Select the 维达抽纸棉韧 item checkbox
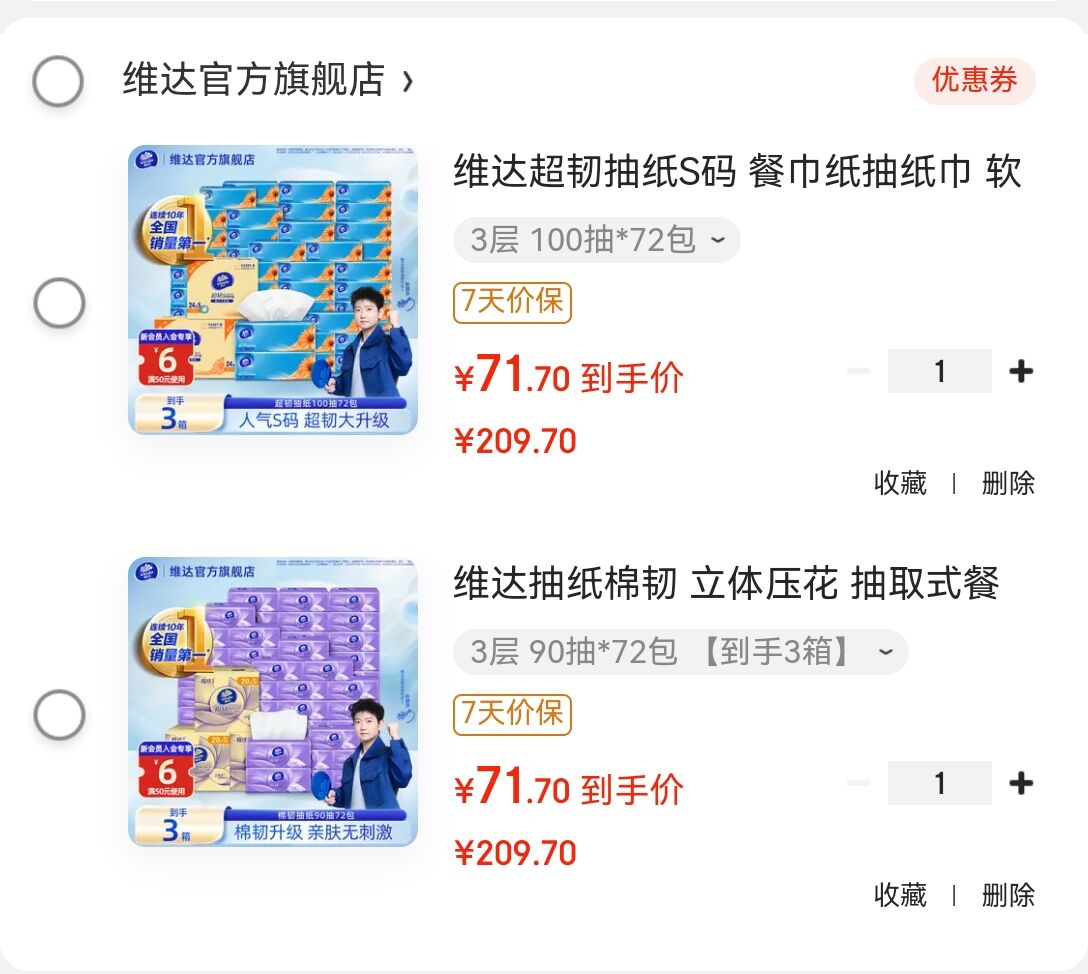 pos(59,715)
